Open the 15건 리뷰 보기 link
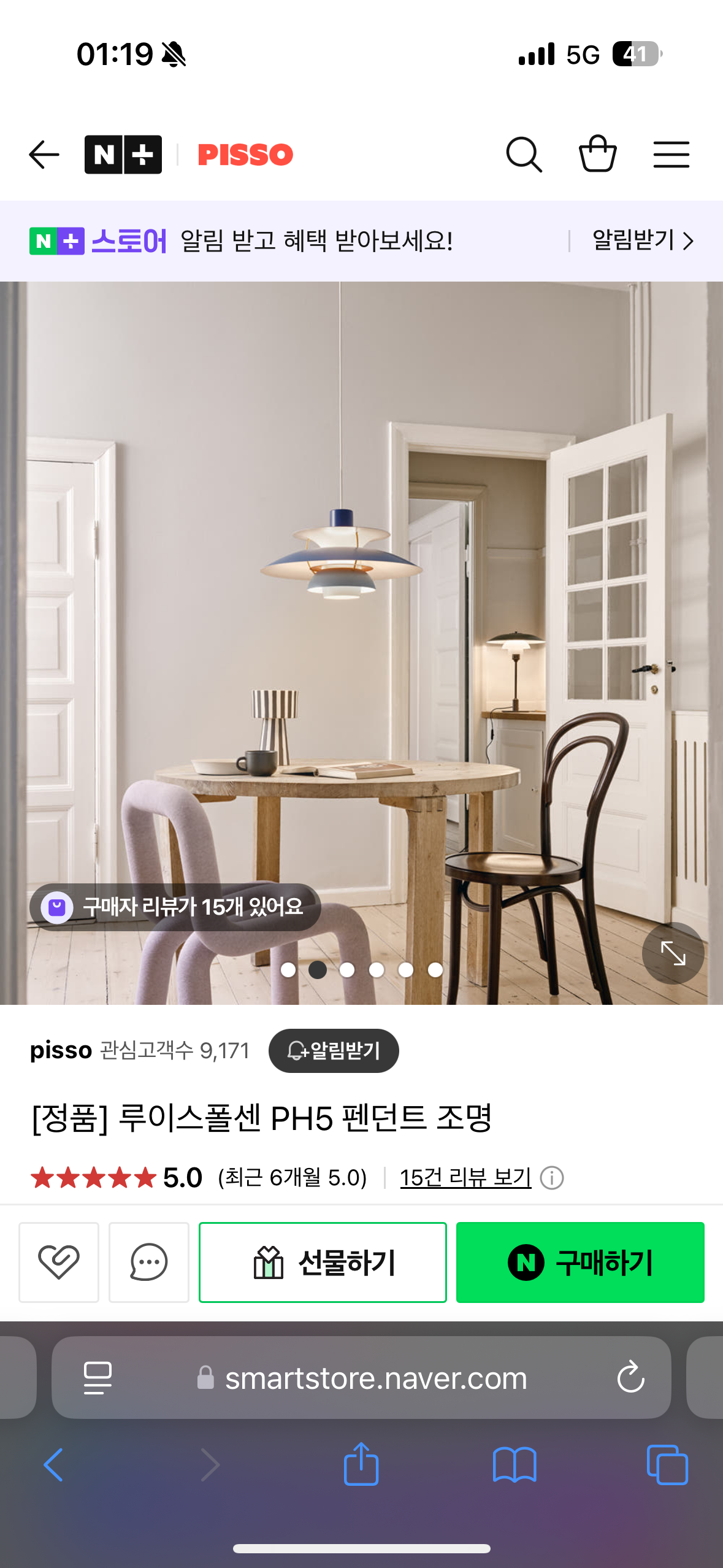This screenshot has height=1568, width=723. click(465, 1177)
